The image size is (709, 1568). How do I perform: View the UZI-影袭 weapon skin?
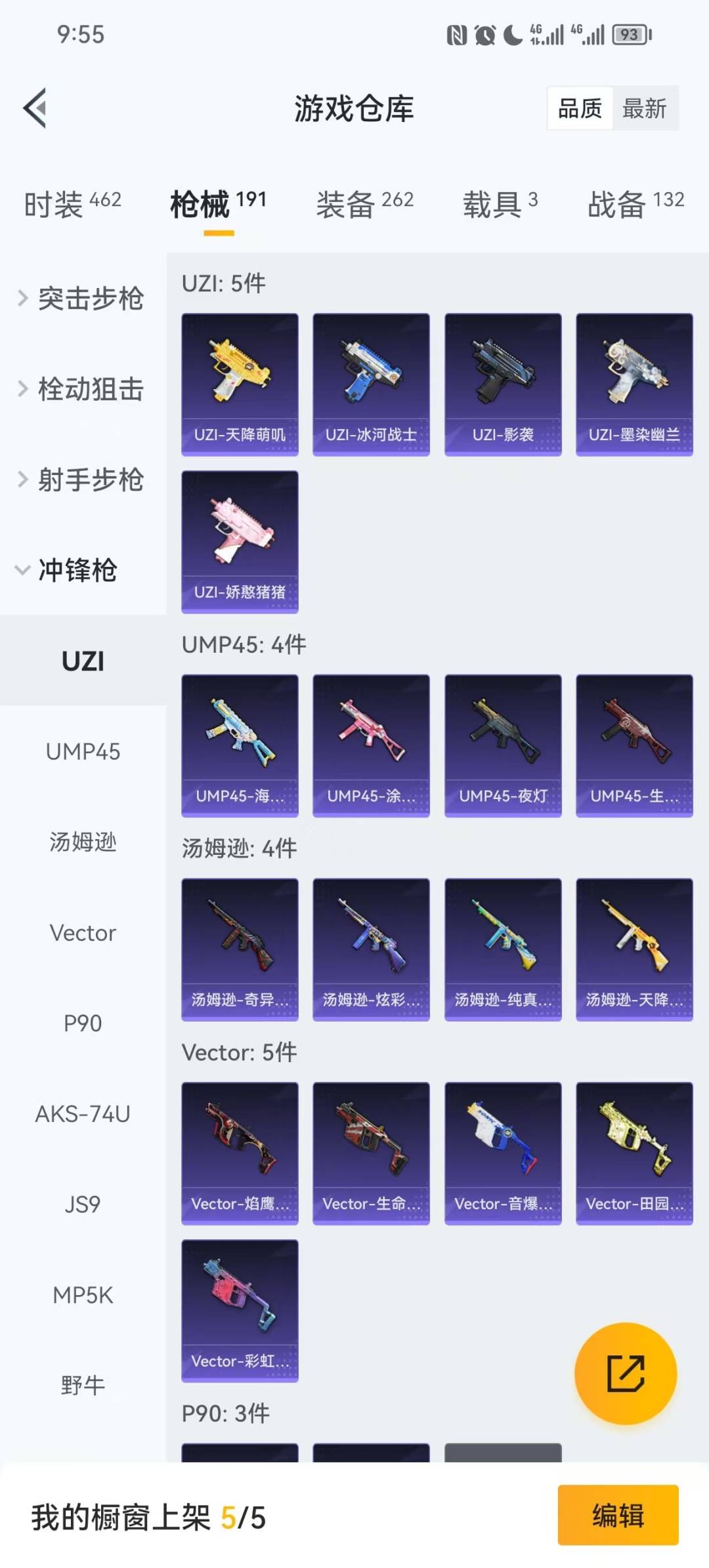502,384
